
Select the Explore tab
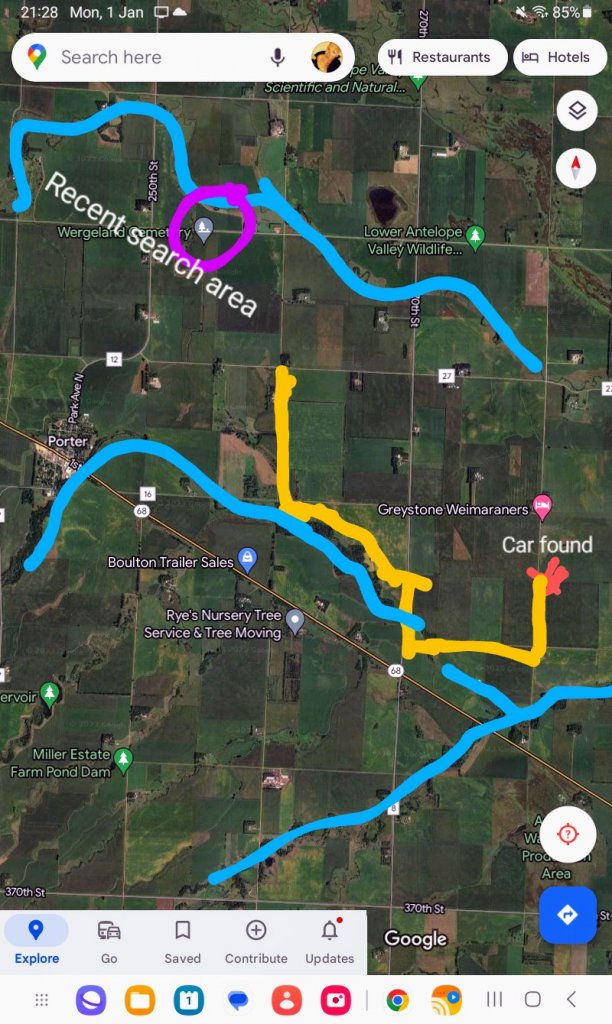(x=36, y=941)
